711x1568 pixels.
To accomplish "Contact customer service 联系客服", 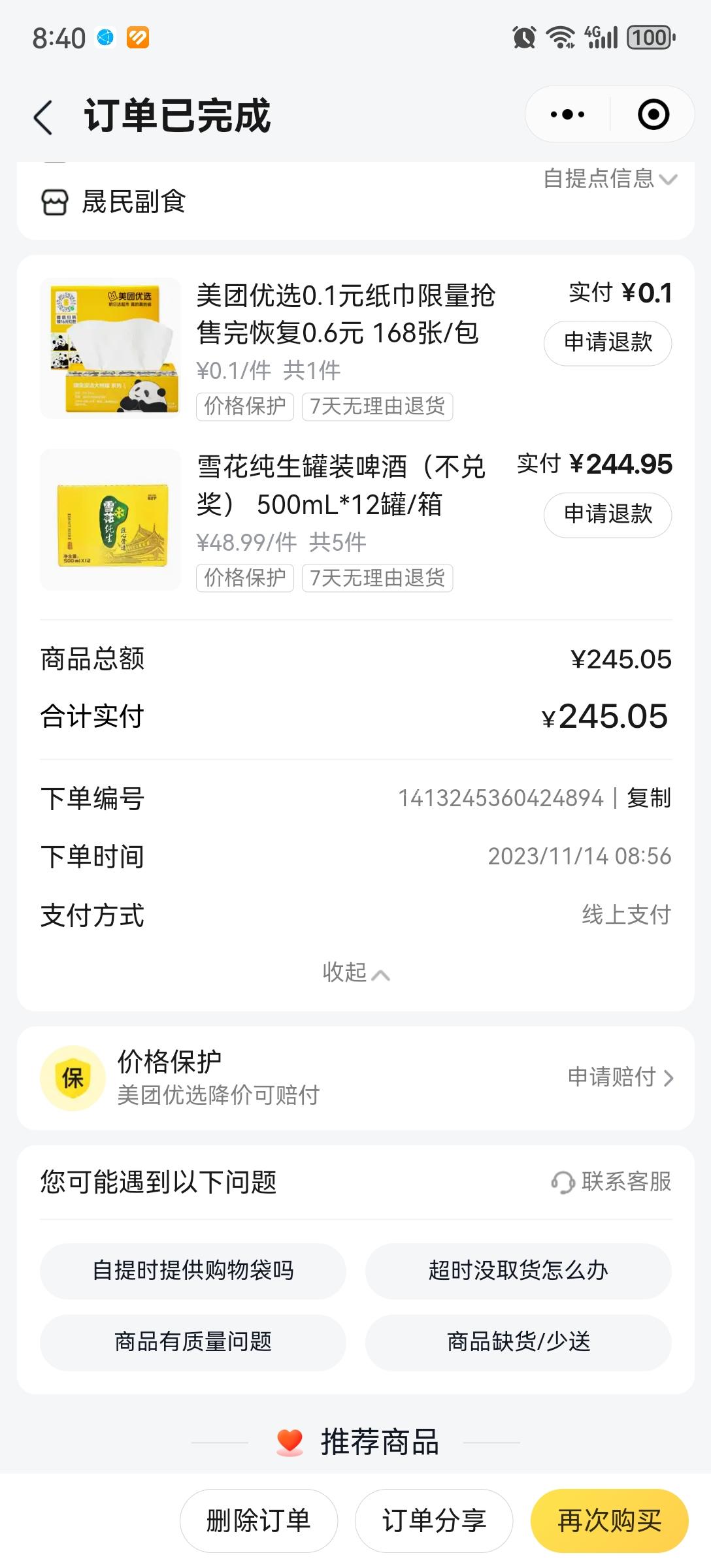I will click(x=612, y=1181).
